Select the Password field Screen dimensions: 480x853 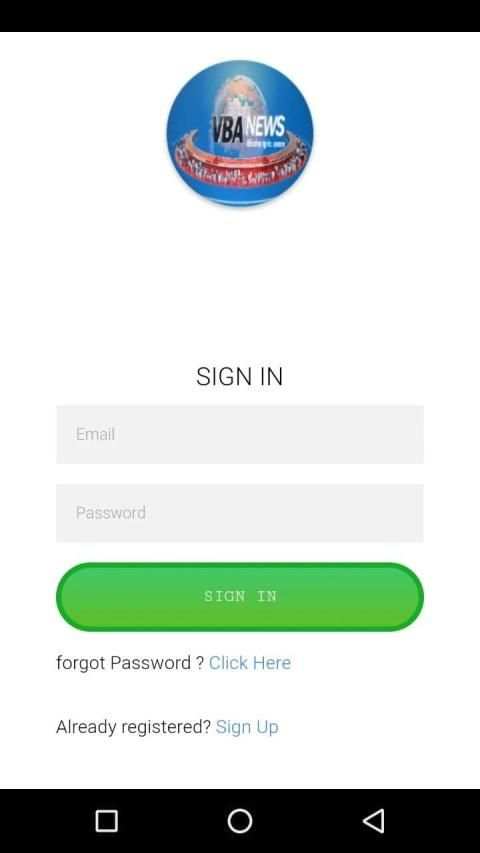pyautogui.click(x=239, y=513)
